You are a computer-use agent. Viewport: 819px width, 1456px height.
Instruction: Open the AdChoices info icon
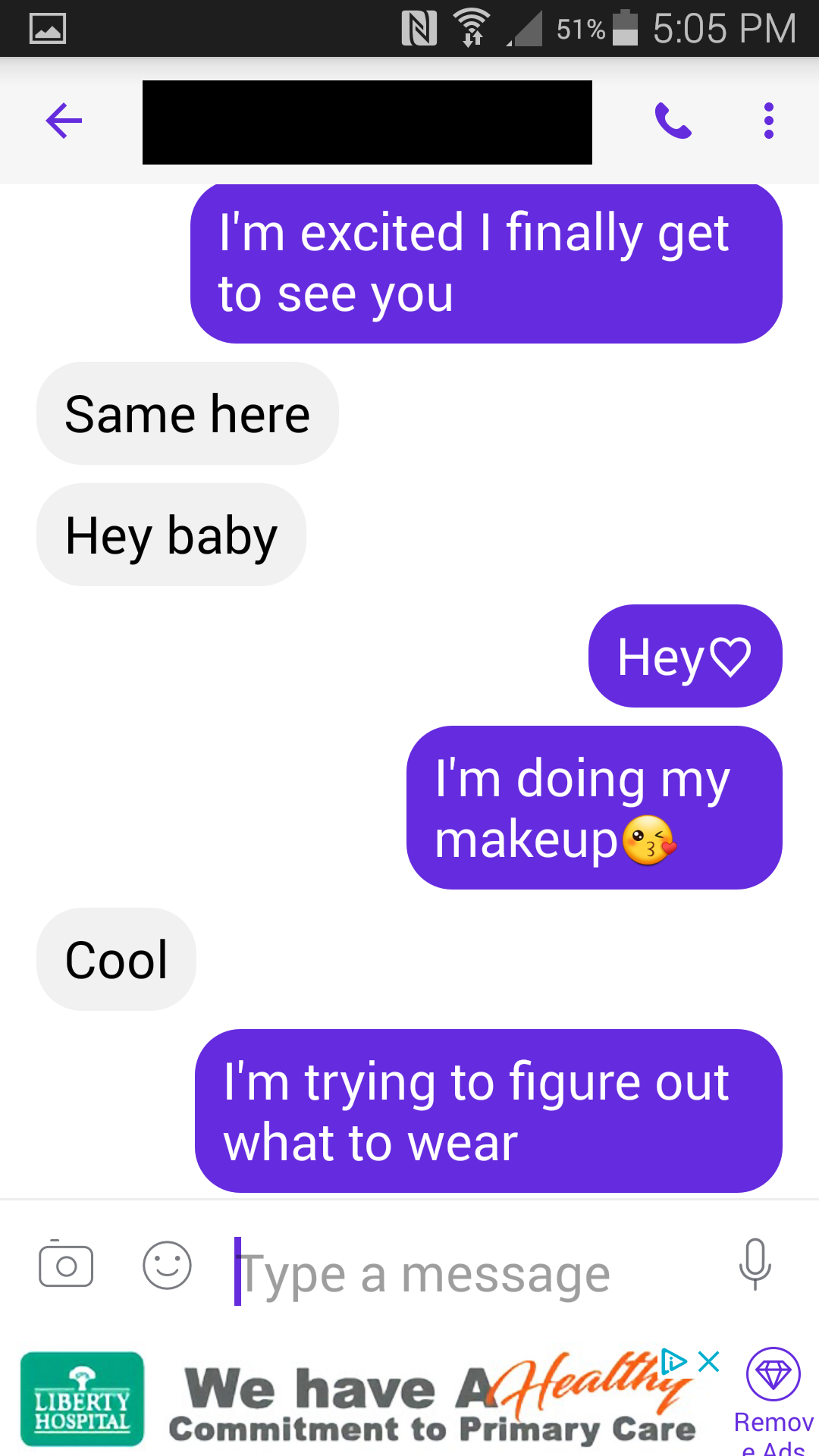(x=673, y=1361)
